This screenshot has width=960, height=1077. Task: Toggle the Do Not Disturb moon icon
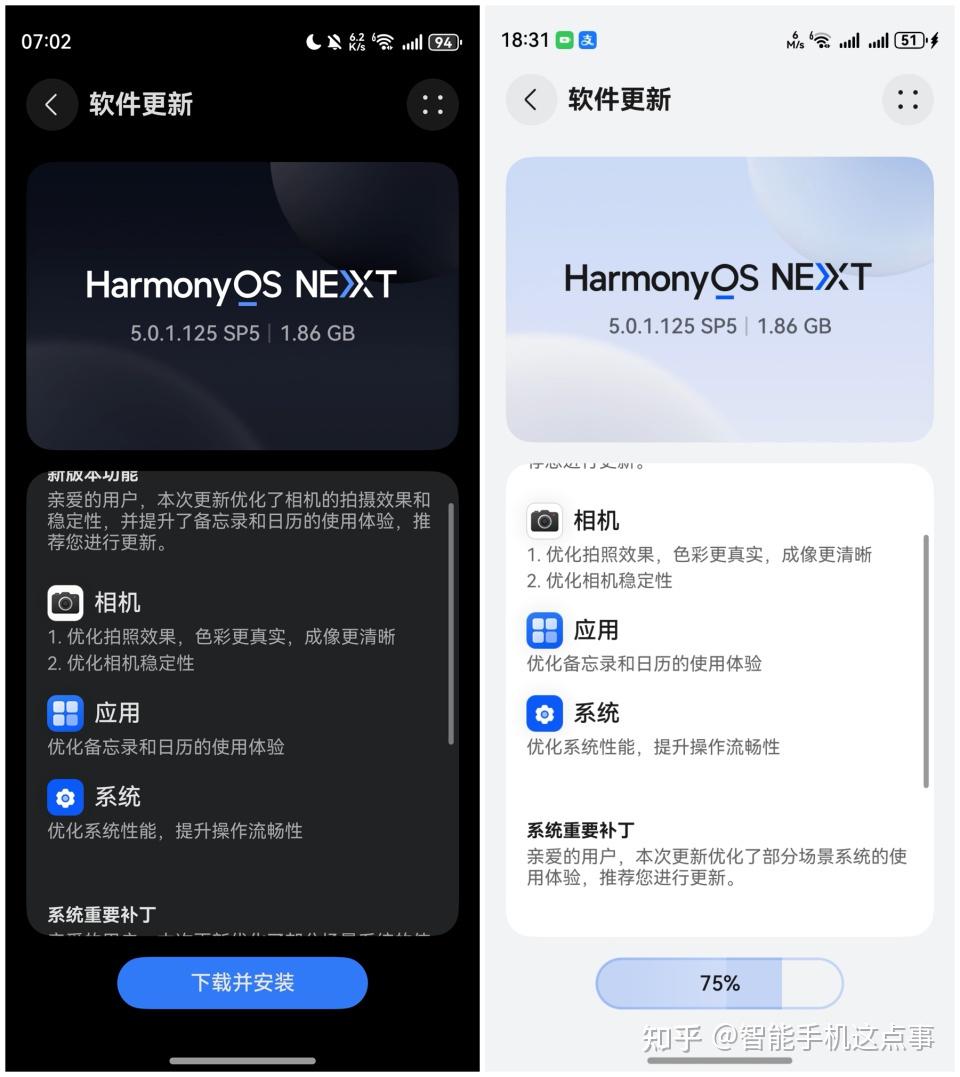(x=312, y=41)
